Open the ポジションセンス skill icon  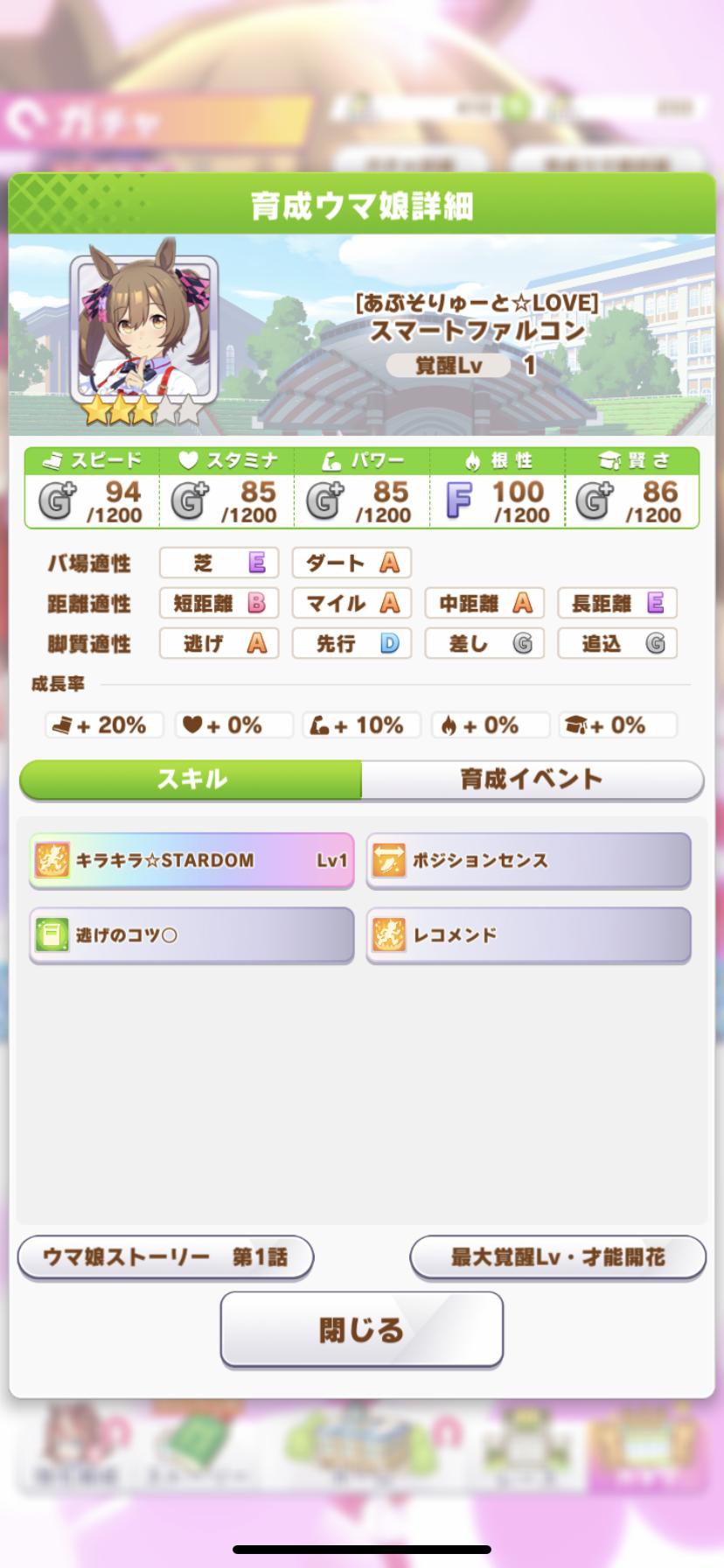click(387, 861)
